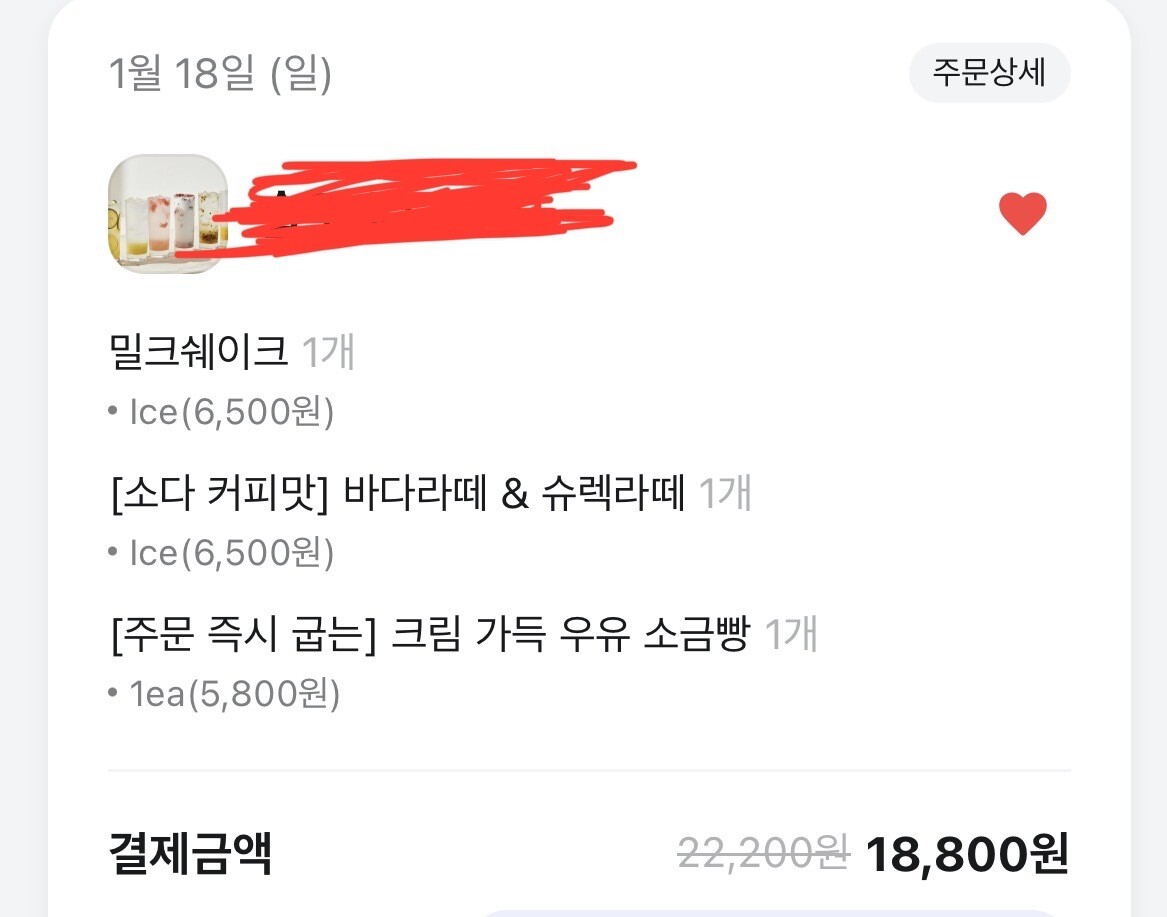
Task: Open the 주문상세 order details button
Action: (989, 73)
